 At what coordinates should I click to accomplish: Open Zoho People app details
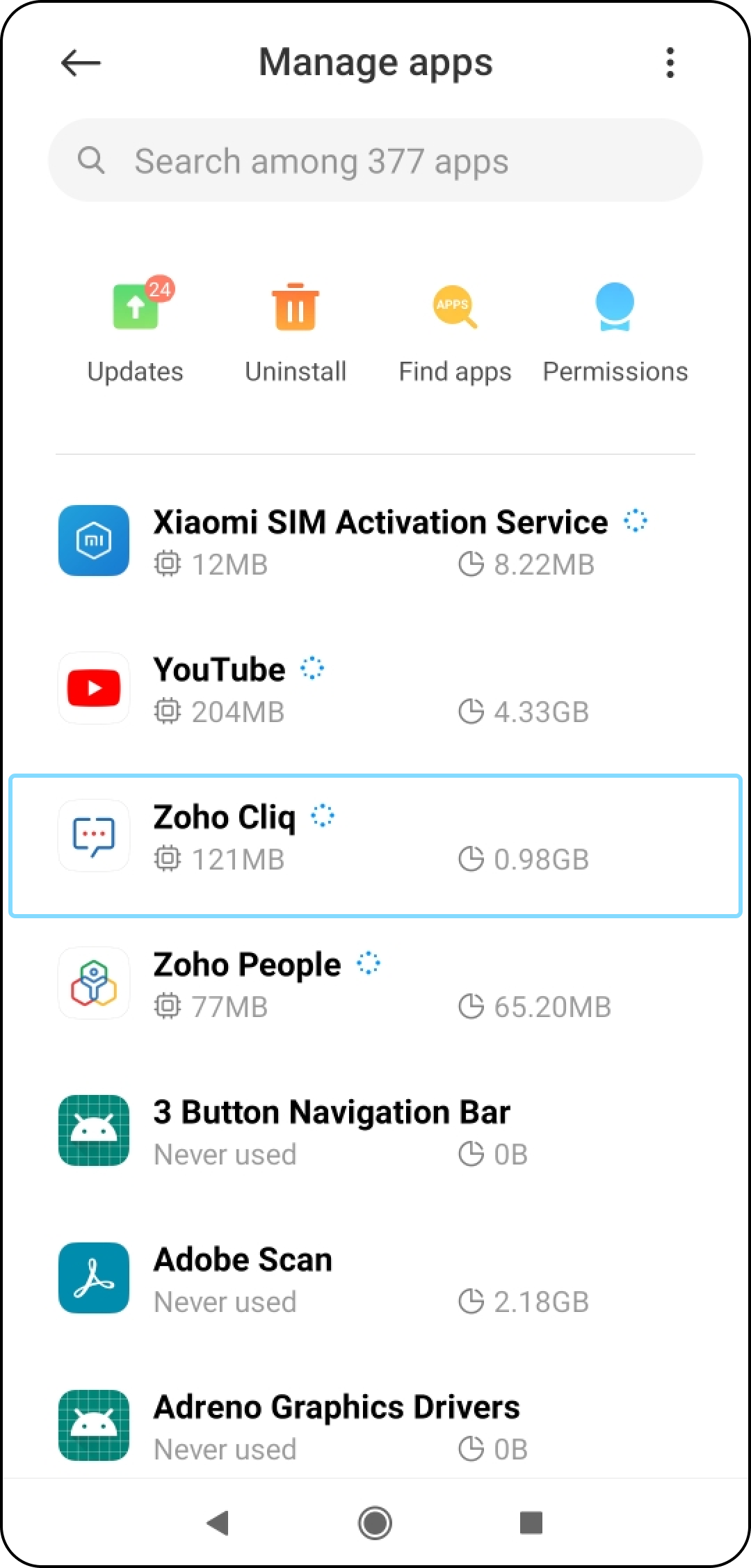(x=375, y=984)
